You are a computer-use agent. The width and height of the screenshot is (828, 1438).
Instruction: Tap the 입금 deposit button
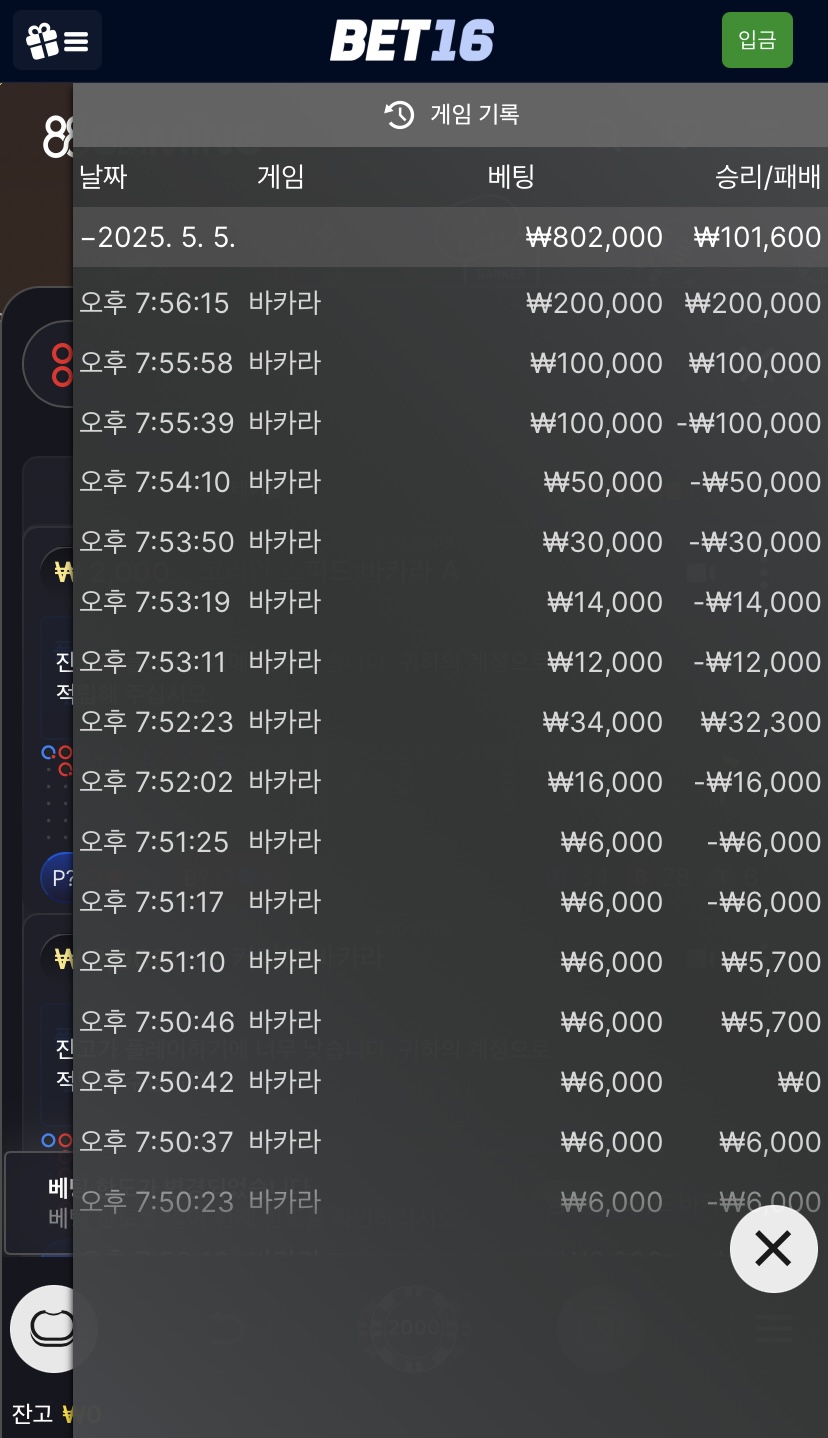(x=757, y=40)
